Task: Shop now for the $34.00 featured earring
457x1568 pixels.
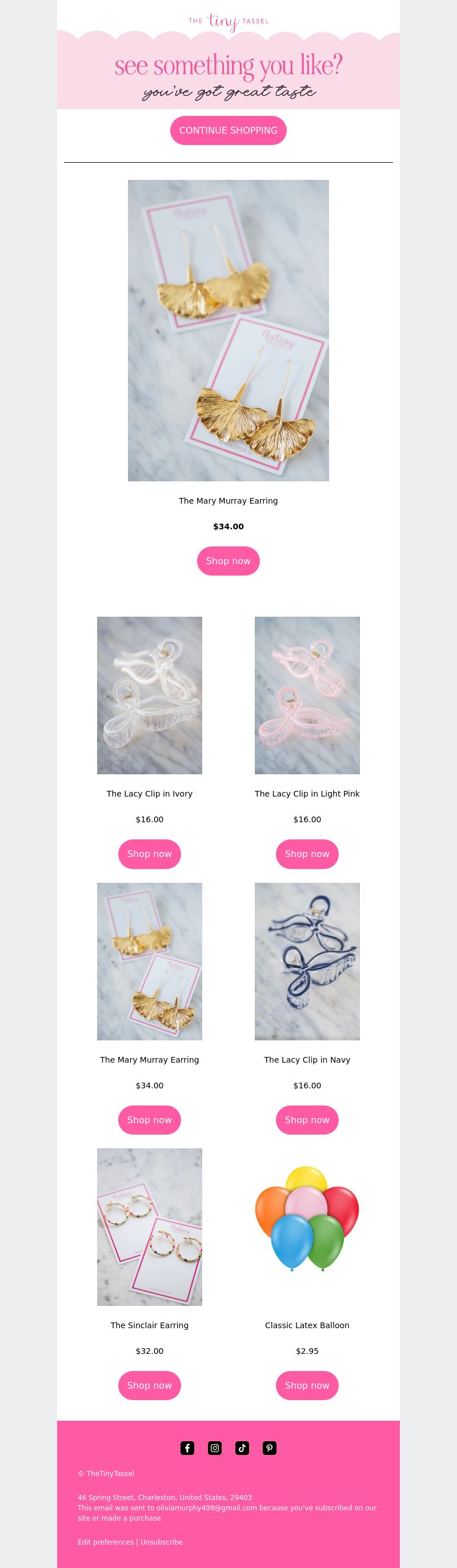Action: [228, 561]
